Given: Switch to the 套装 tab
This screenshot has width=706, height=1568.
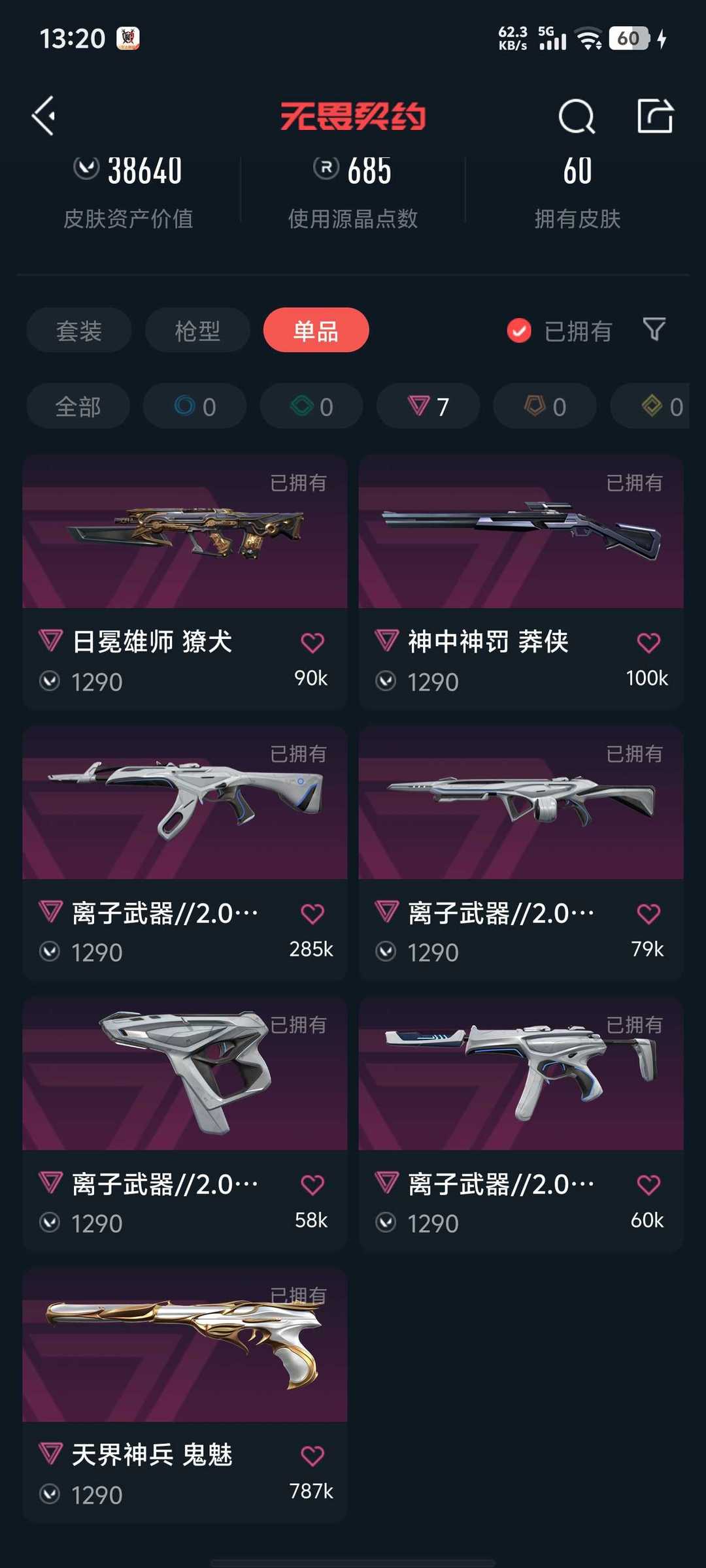Looking at the screenshot, I should 79,331.
